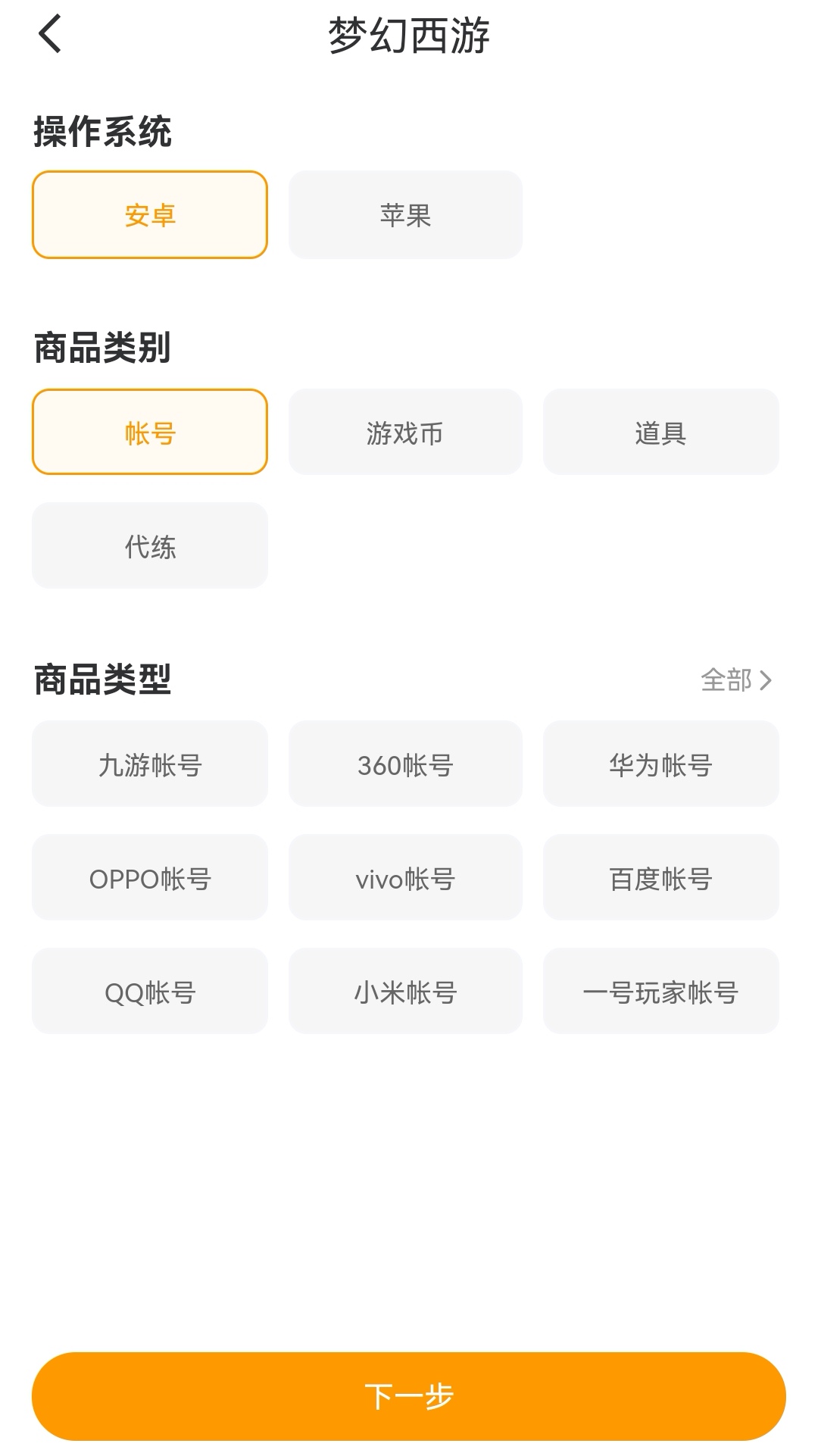Pick the vivo帐号 option
The height and width of the screenshot is (1456, 818).
coord(405,878)
